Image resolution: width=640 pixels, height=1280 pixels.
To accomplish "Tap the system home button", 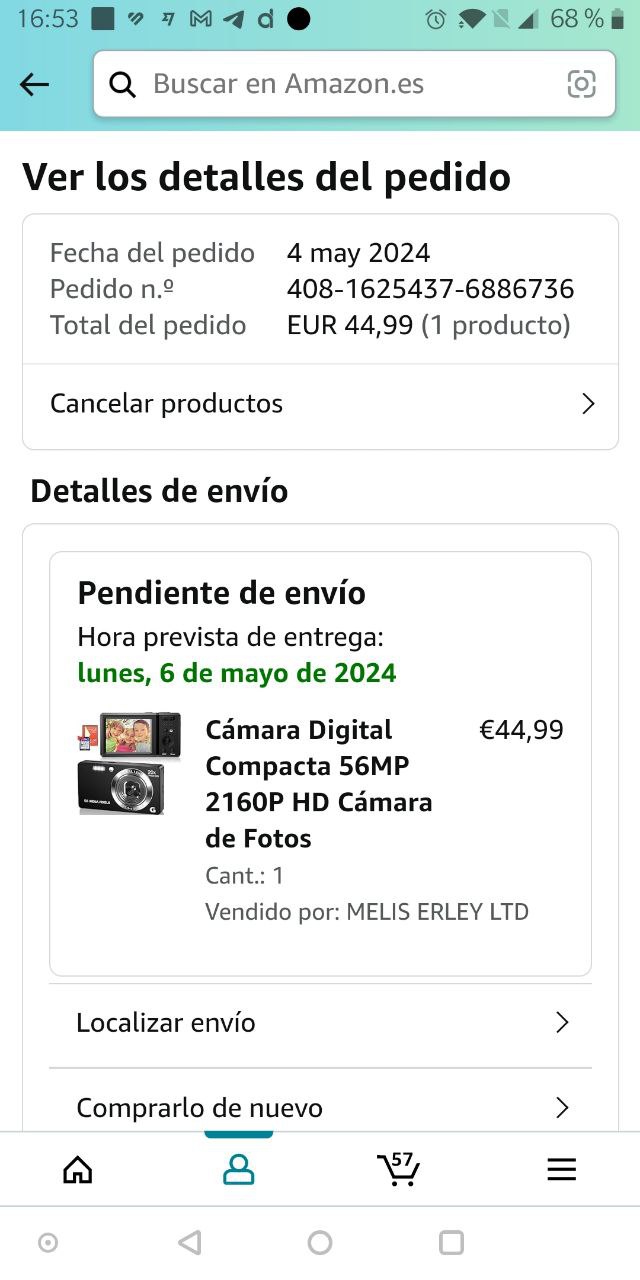I will (320, 1243).
